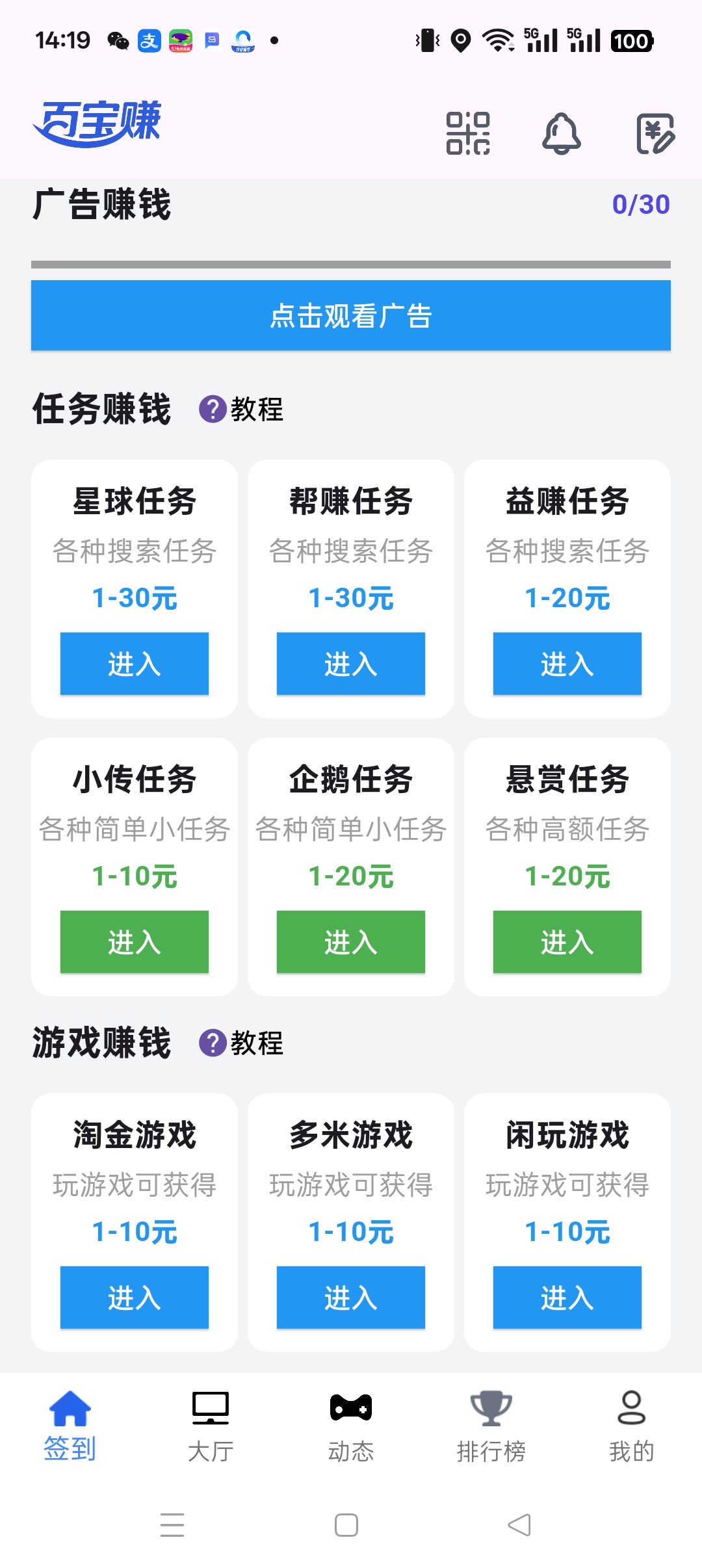
Task: Tap the 百宝赚 app logo
Action: (x=101, y=124)
